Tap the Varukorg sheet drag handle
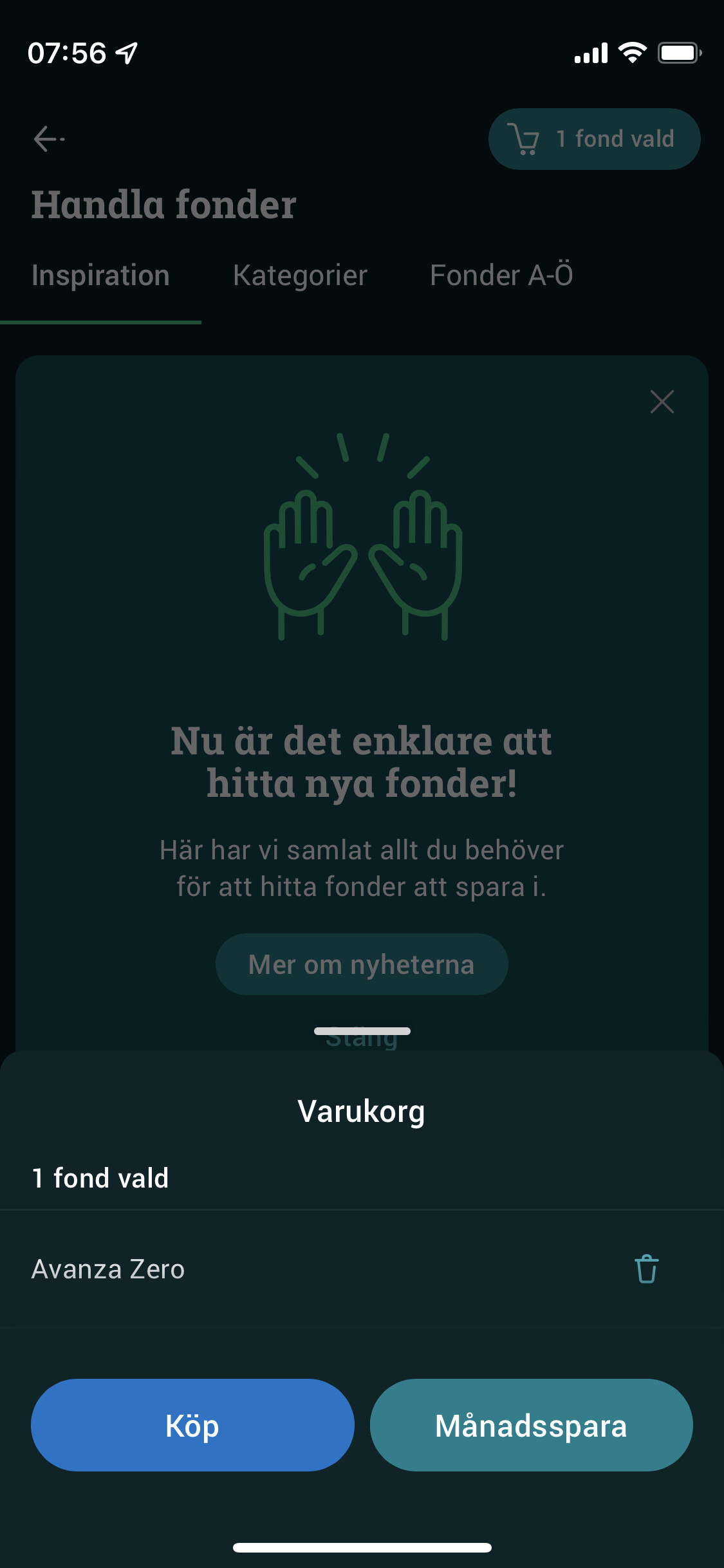Image resolution: width=724 pixels, height=1568 pixels. pos(362,1031)
